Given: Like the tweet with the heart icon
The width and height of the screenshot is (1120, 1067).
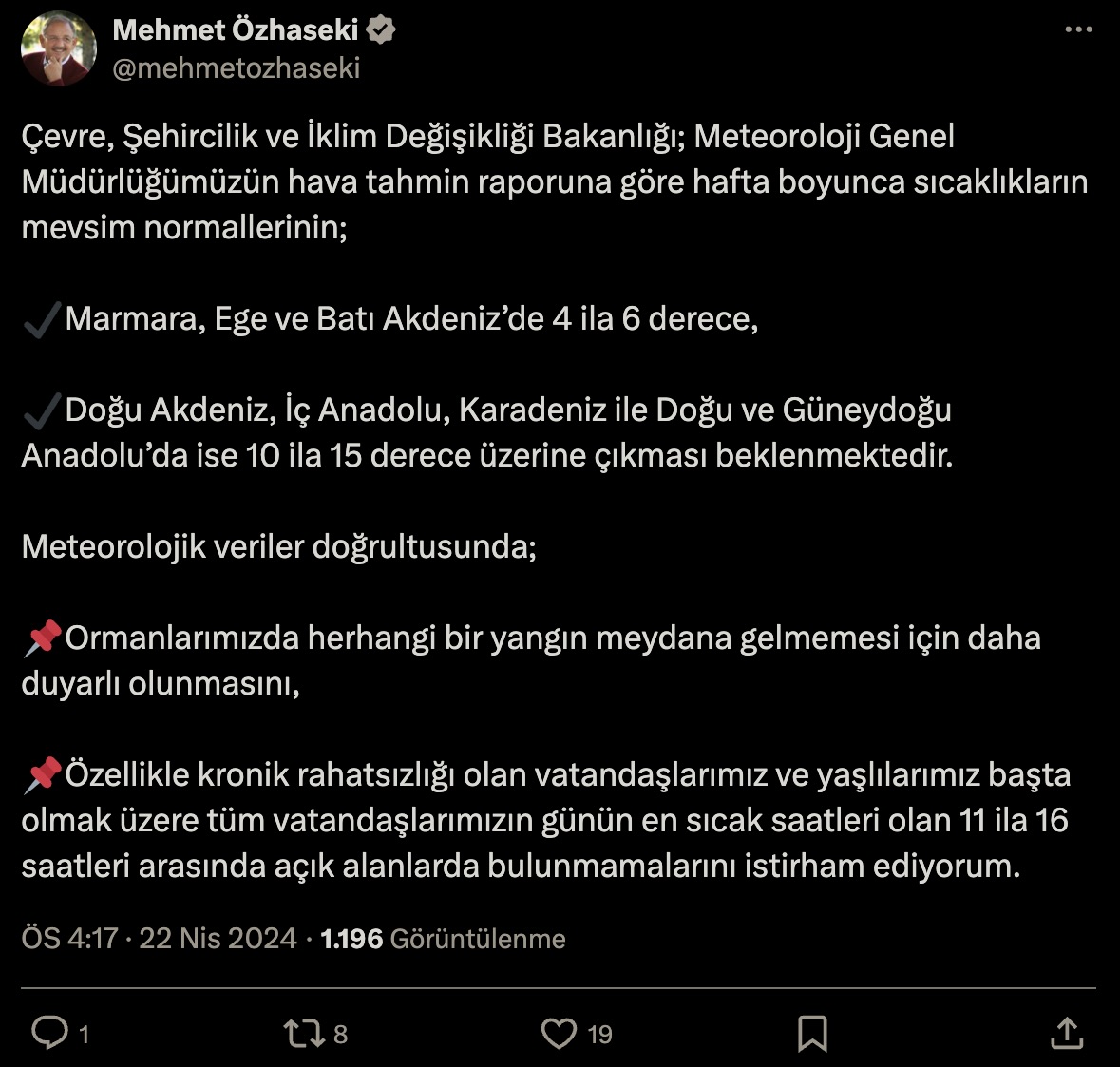Looking at the screenshot, I should (559, 1033).
